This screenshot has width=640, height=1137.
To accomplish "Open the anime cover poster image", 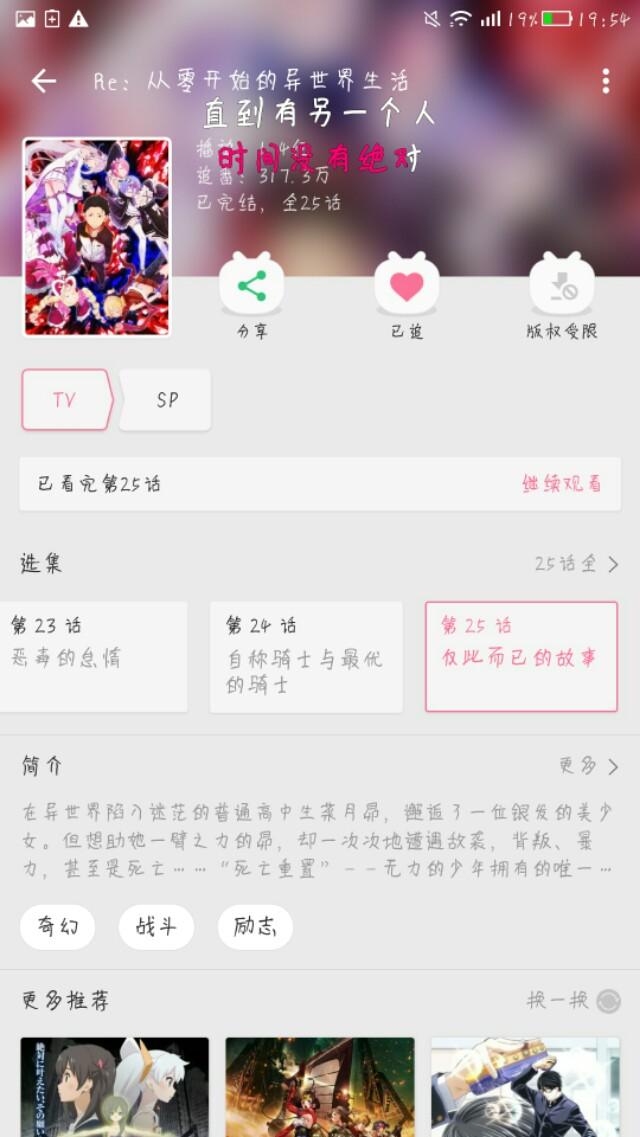I will click(97, 237).
